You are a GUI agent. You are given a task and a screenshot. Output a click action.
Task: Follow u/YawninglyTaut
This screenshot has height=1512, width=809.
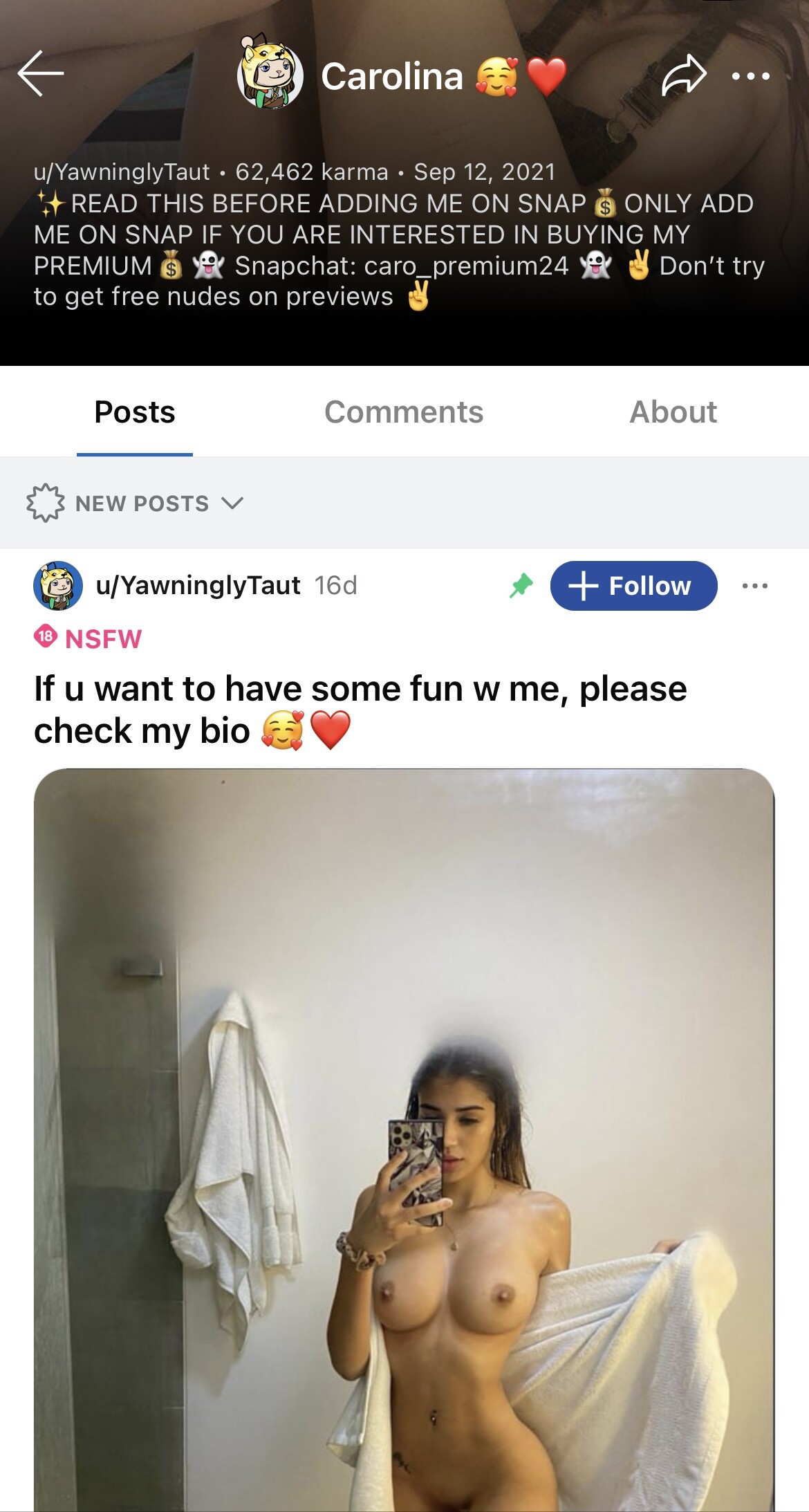coord(633,586)
